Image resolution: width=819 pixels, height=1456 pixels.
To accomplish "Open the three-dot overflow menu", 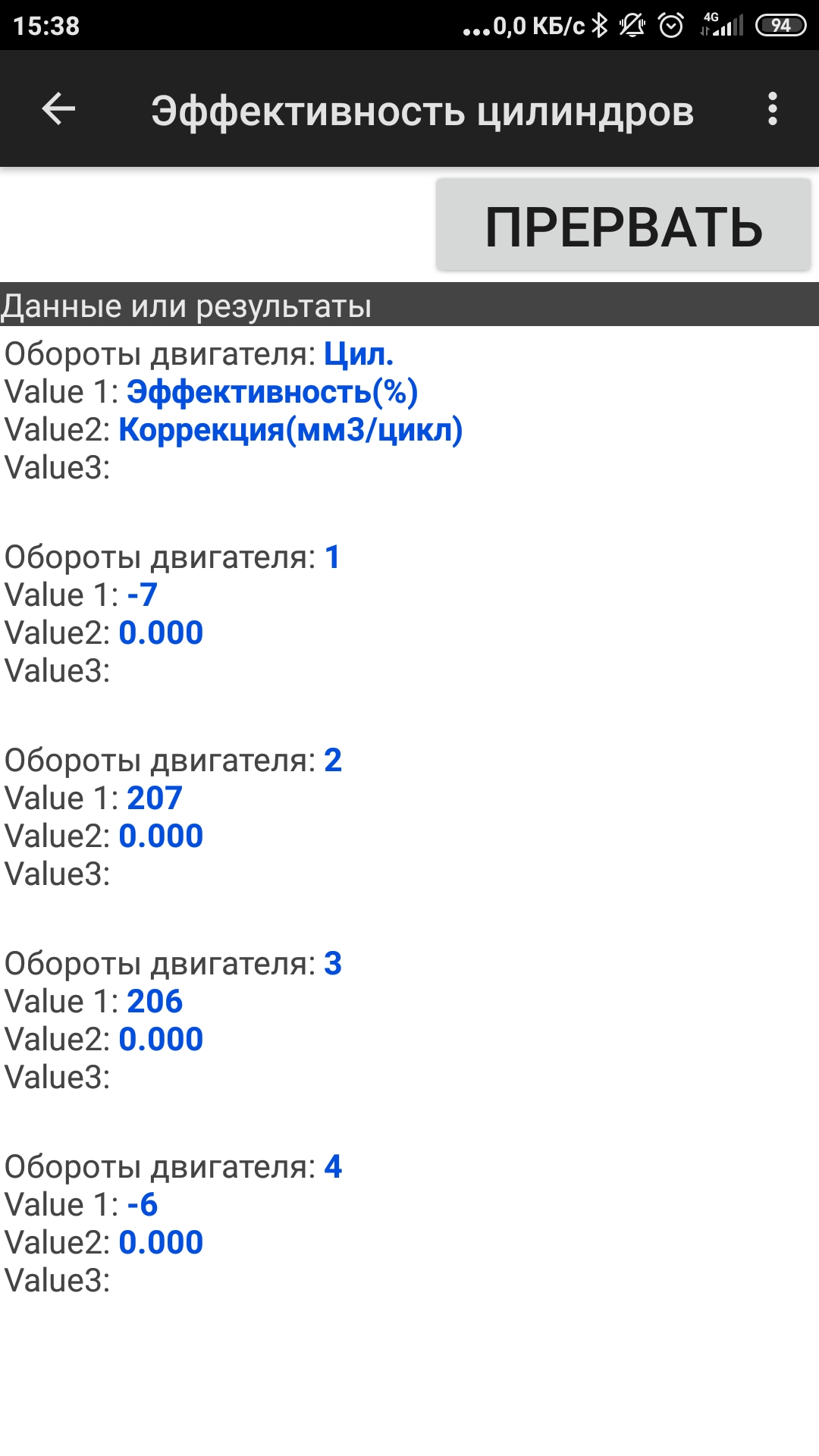I will 772,109.
